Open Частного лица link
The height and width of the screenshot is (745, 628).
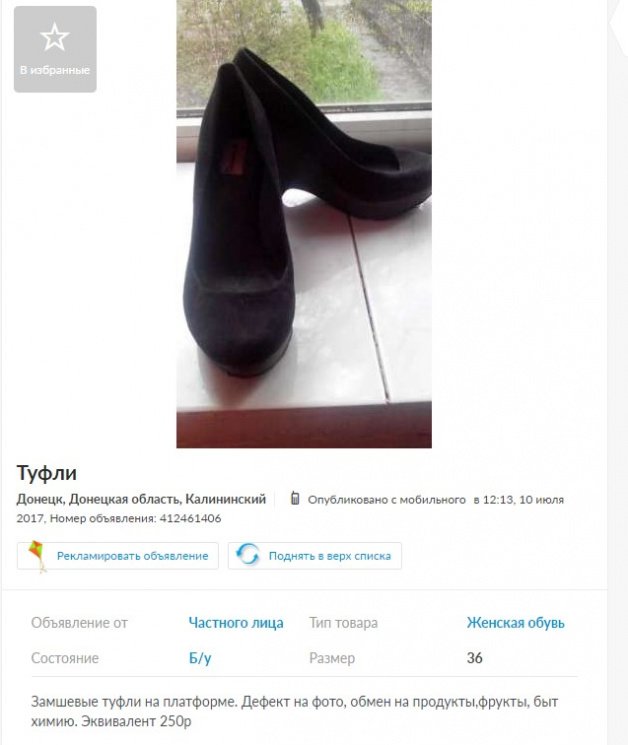click(x=236, y=623)
